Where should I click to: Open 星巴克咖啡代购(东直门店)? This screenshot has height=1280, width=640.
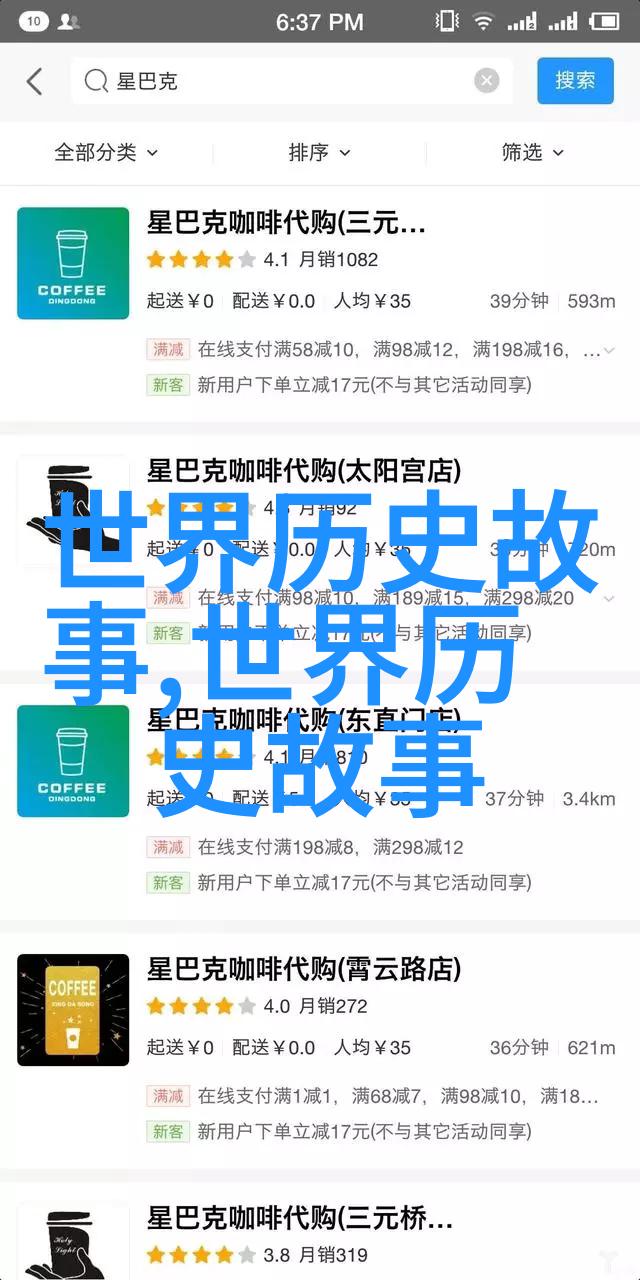tap(304, 720)
